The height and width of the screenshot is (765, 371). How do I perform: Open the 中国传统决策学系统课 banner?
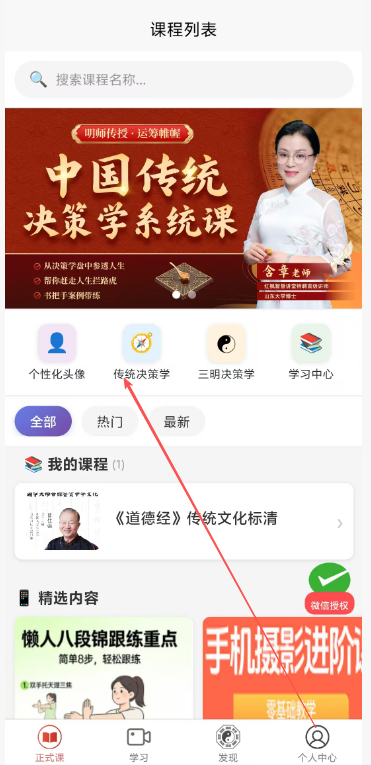click(184, 208)
